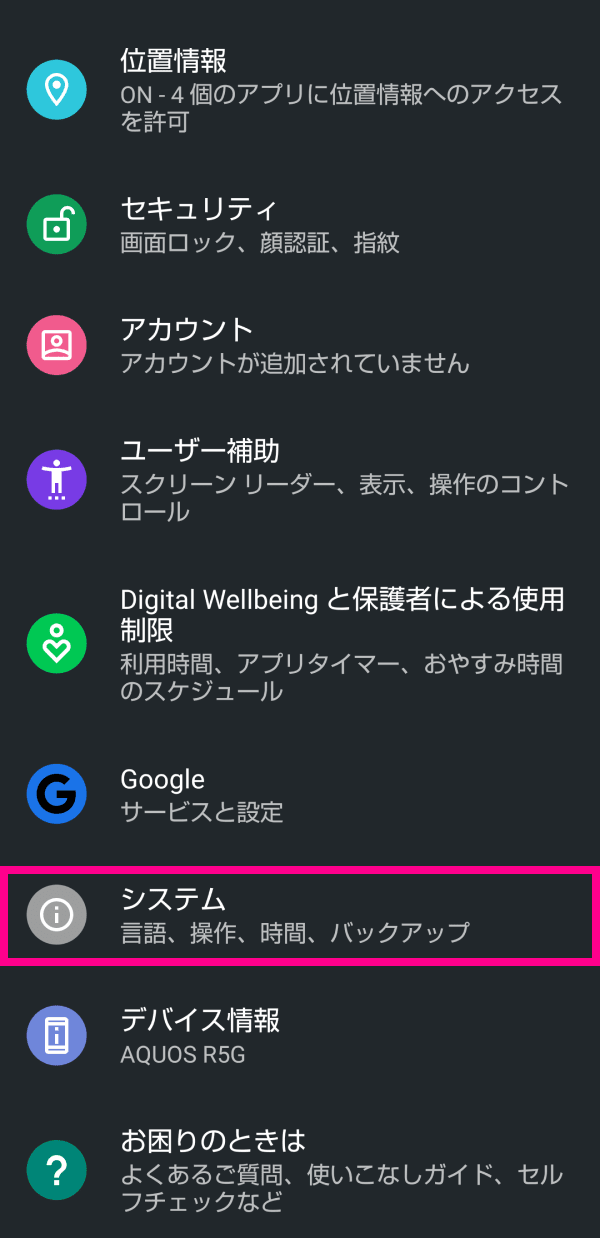Open ユーザー補助 accessibility settings
Image resolution: width=600 pixels, height=1238 pixels.
coord(300,480)
